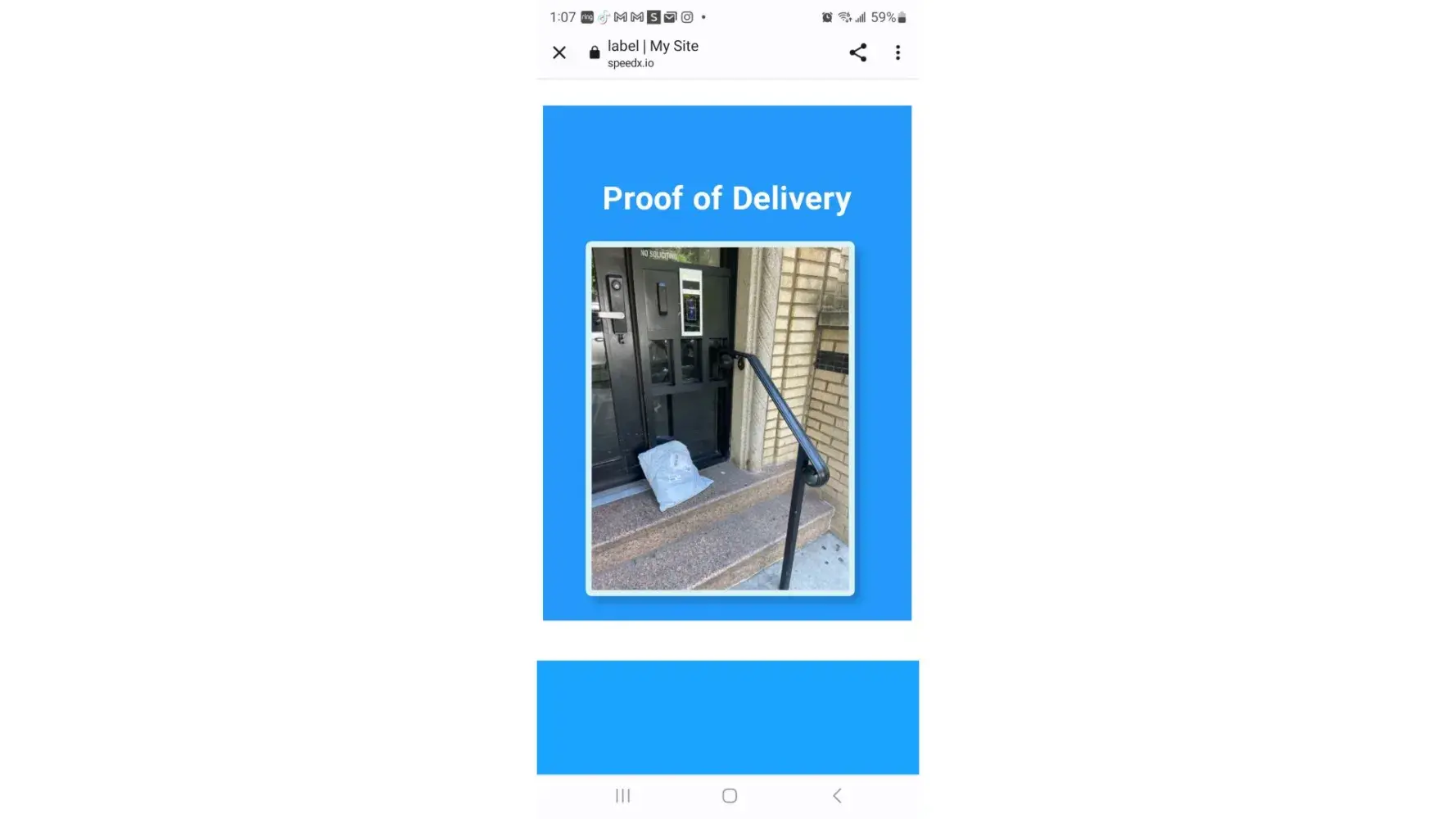This screenshot has width=1456, height=819.
Task: Go to the home screen
Action: tap(729, 795)
